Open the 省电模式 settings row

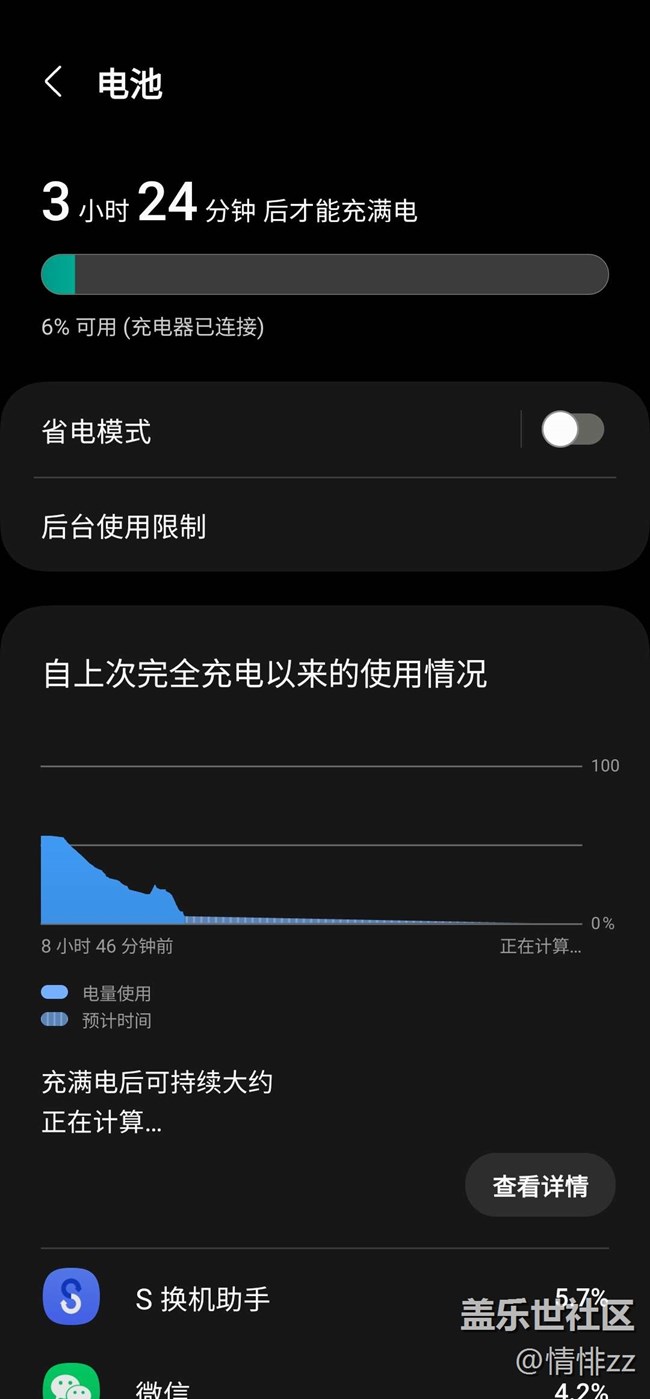click(x=250, y=432)
